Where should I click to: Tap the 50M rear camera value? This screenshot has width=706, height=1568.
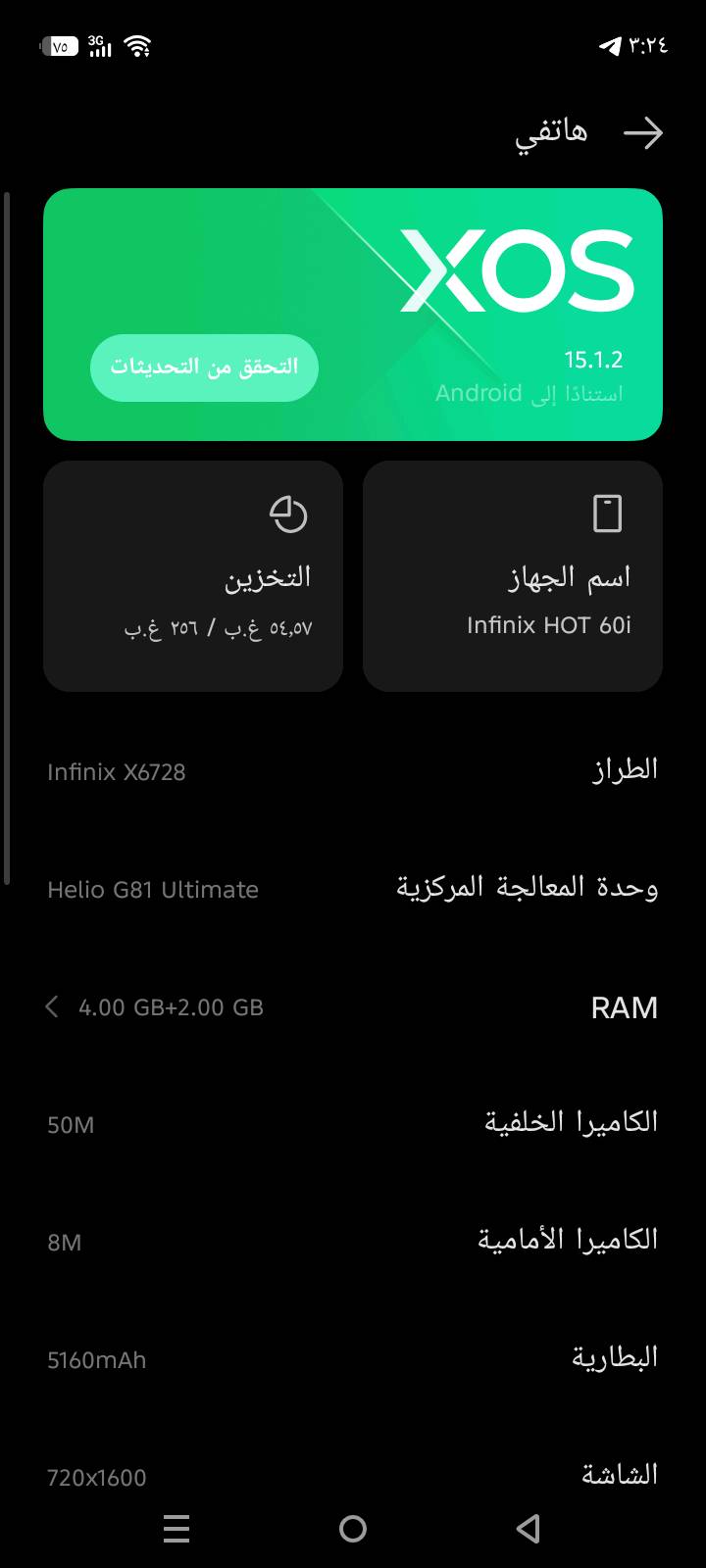click(72, 1125)
